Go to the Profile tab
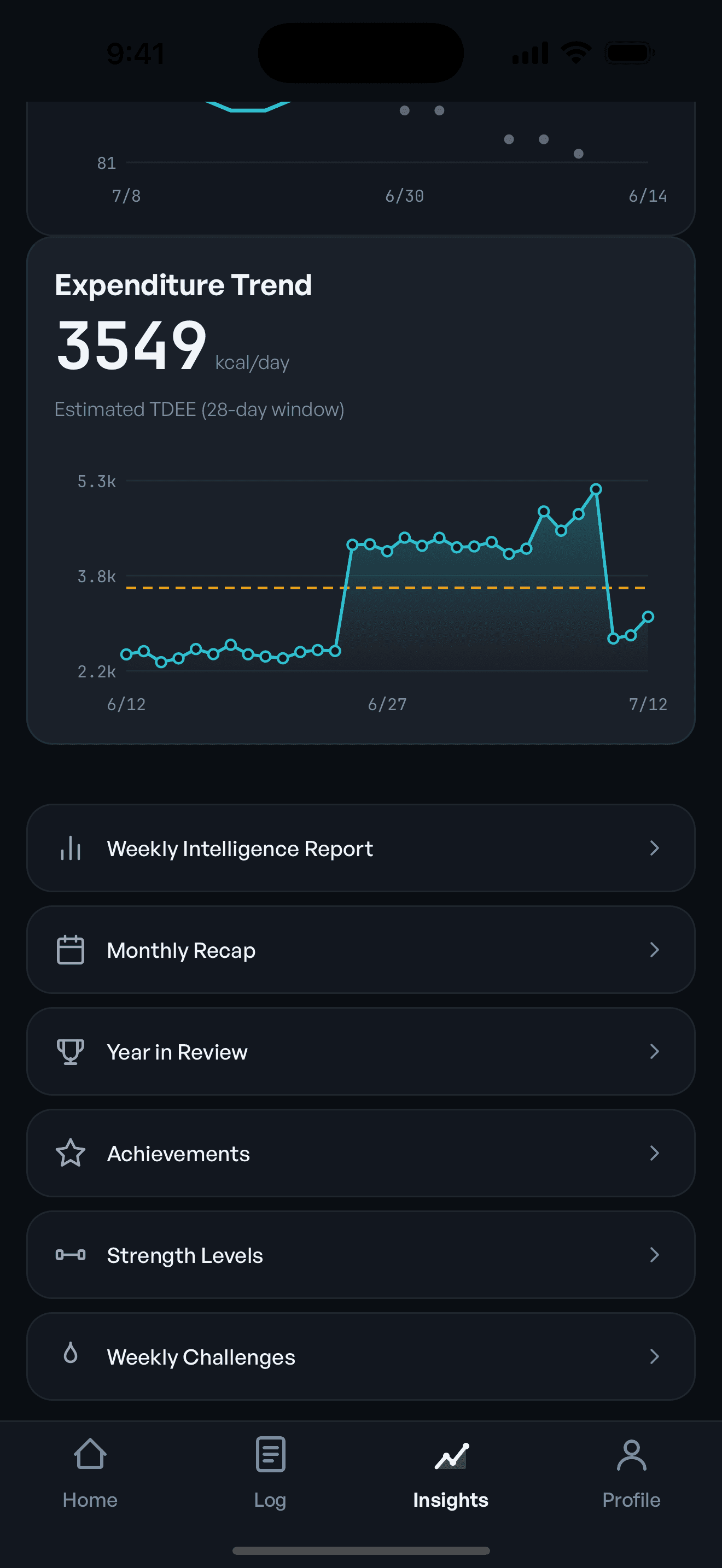This screenshot has width=722, height=1568. tap(631, 1473)
